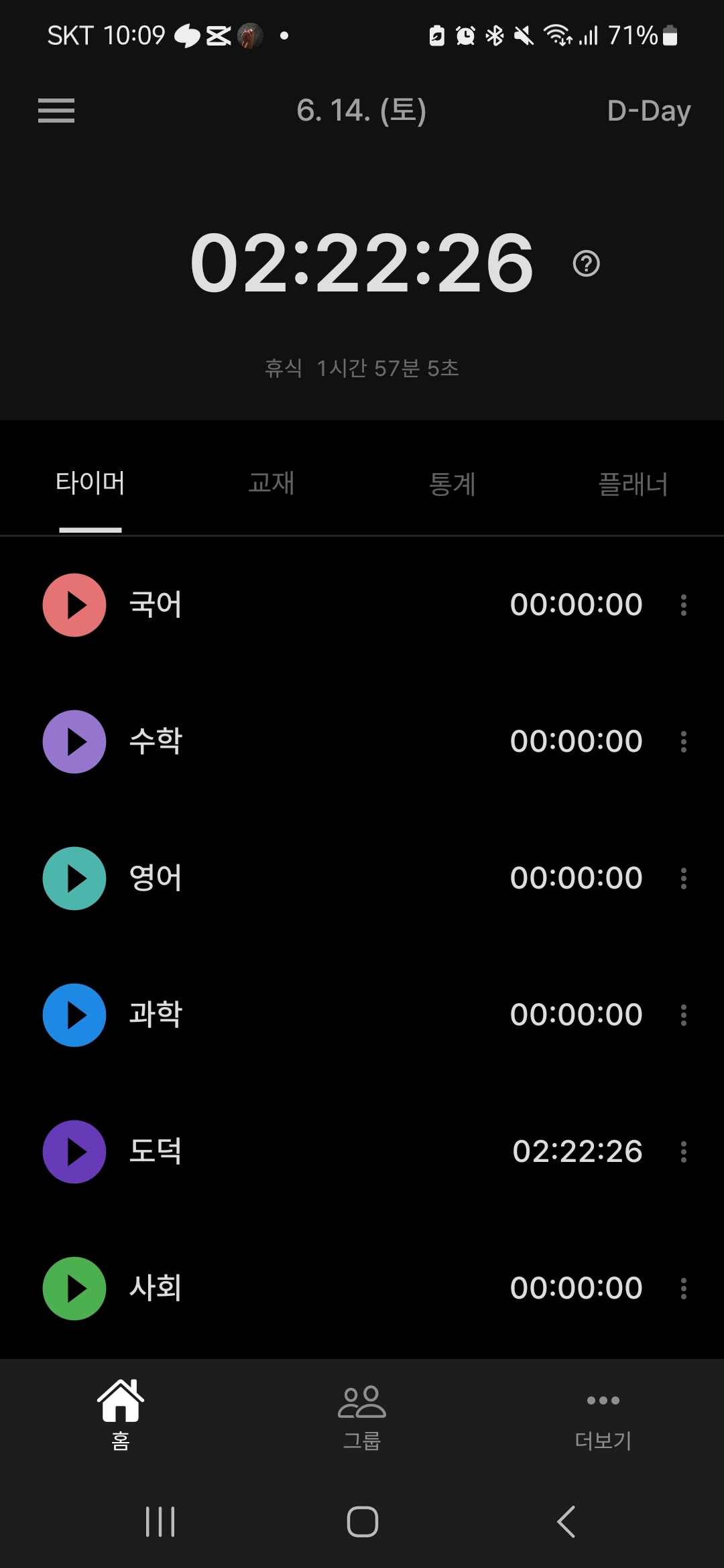Start the 과학 timer
This screenshot has width=724, height=1568.
click(x=74, y=1015)
